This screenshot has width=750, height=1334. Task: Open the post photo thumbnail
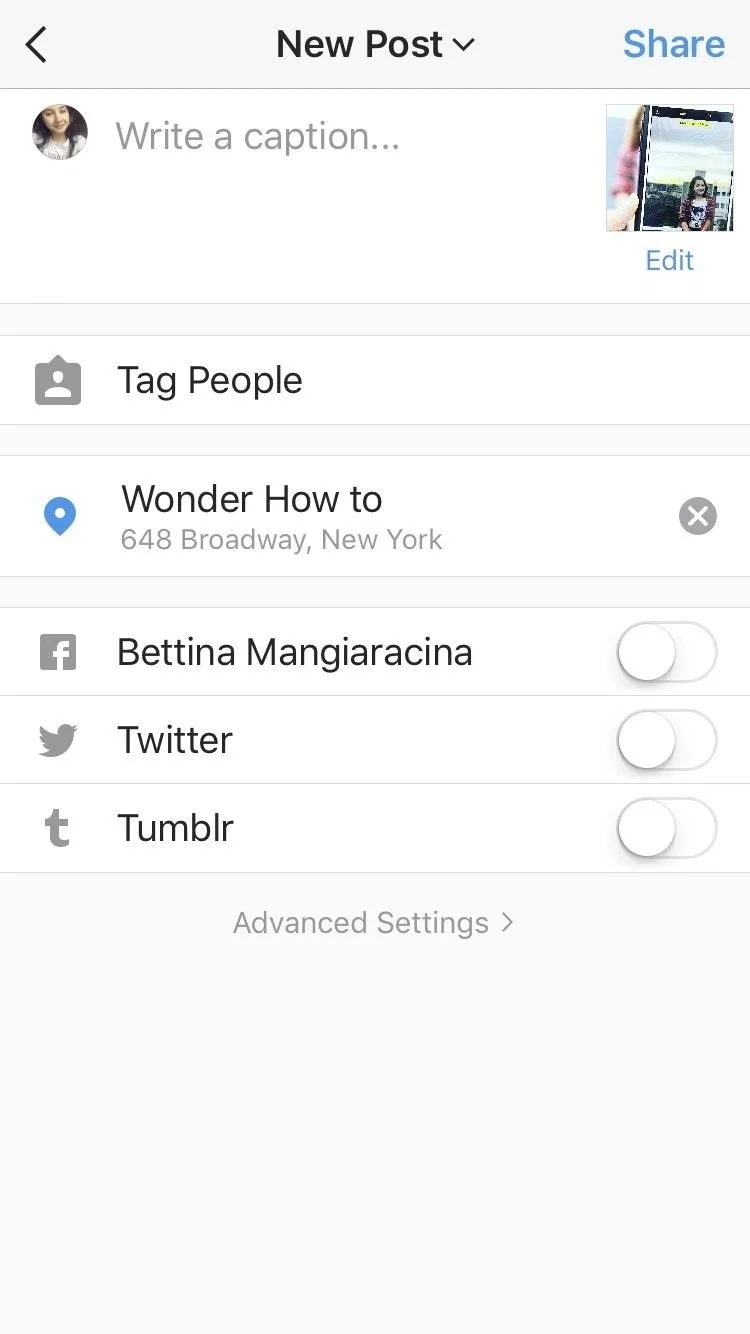click(669, 168)
